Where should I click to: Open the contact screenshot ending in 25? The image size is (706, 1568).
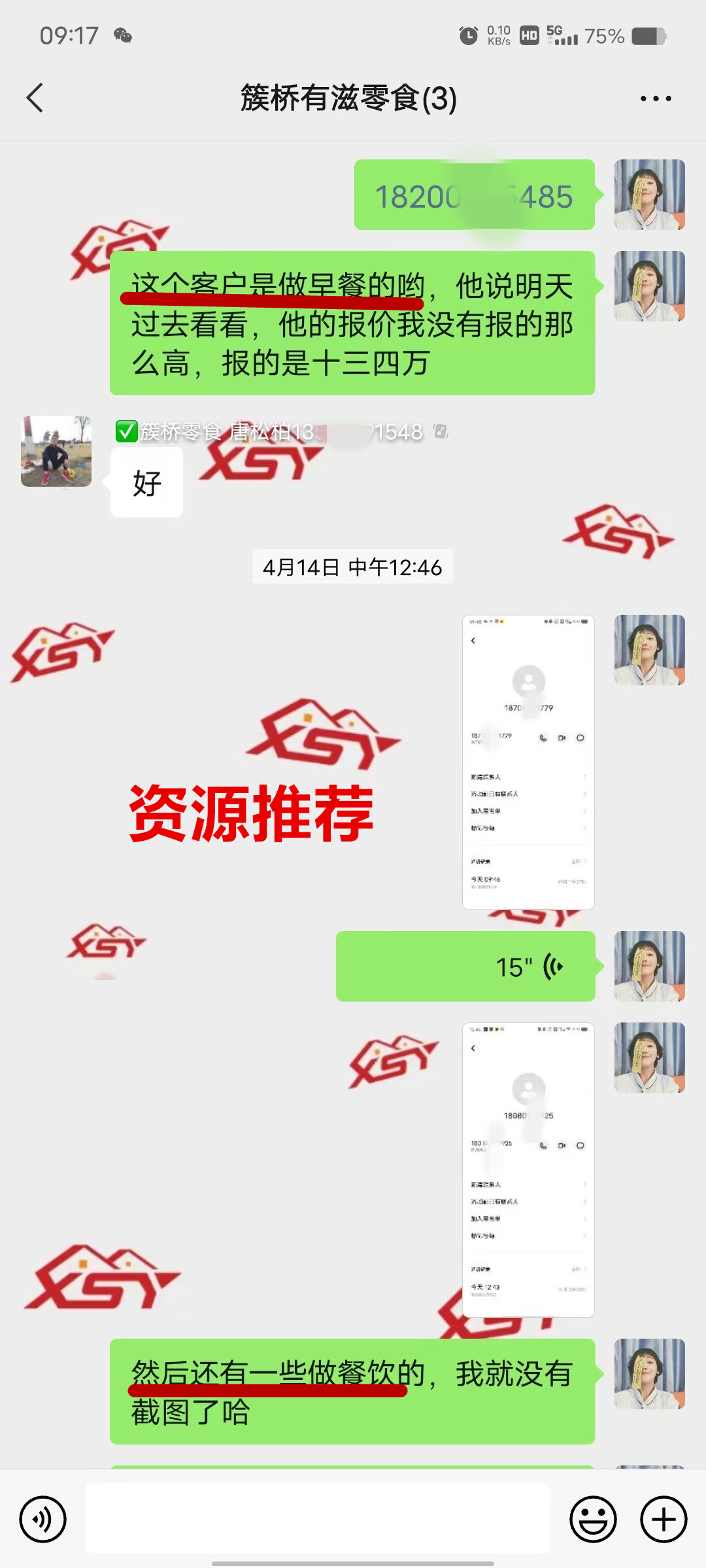click(x=528, y=1169)
